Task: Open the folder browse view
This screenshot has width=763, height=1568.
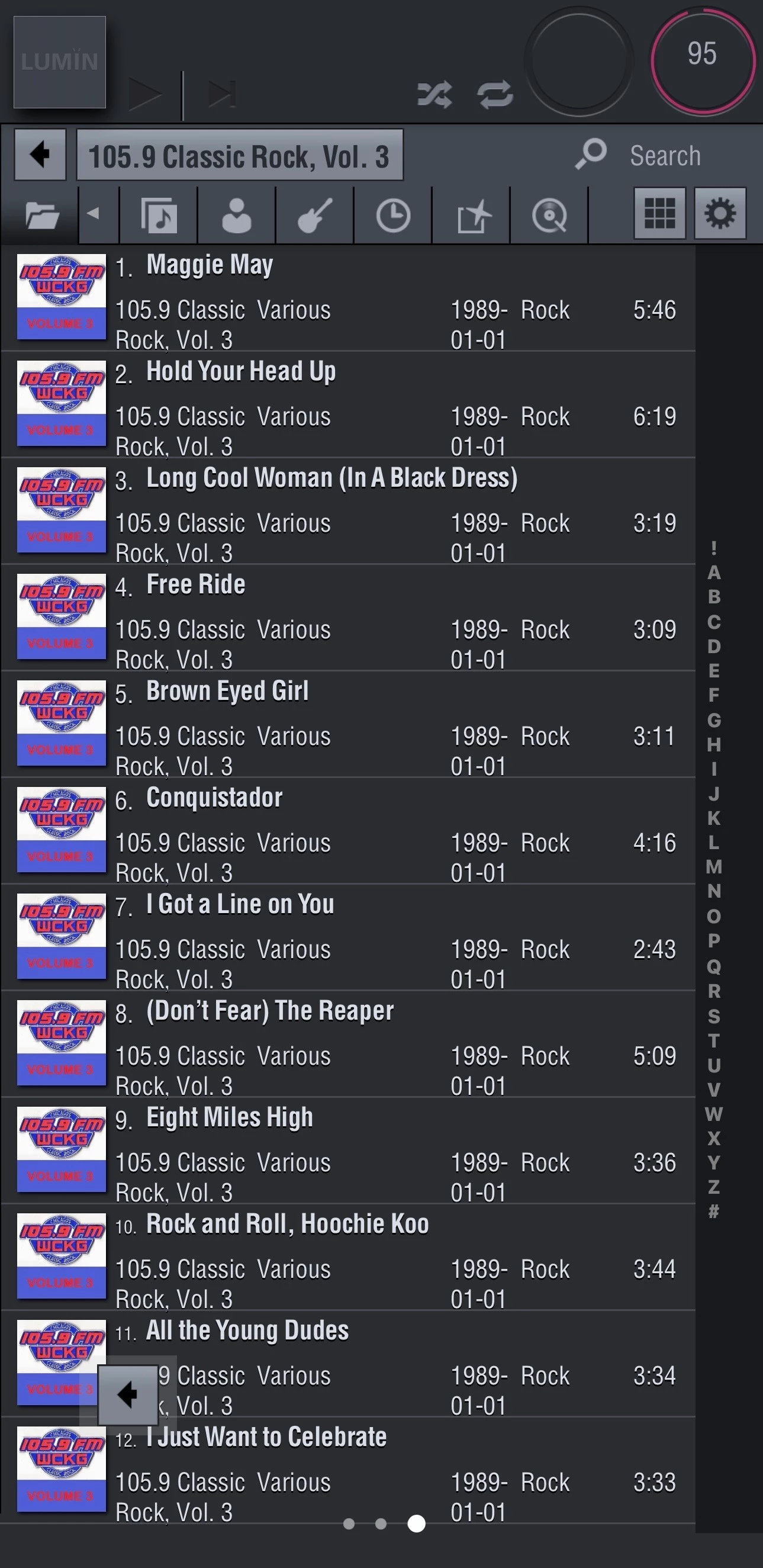Action: point(41,215)
